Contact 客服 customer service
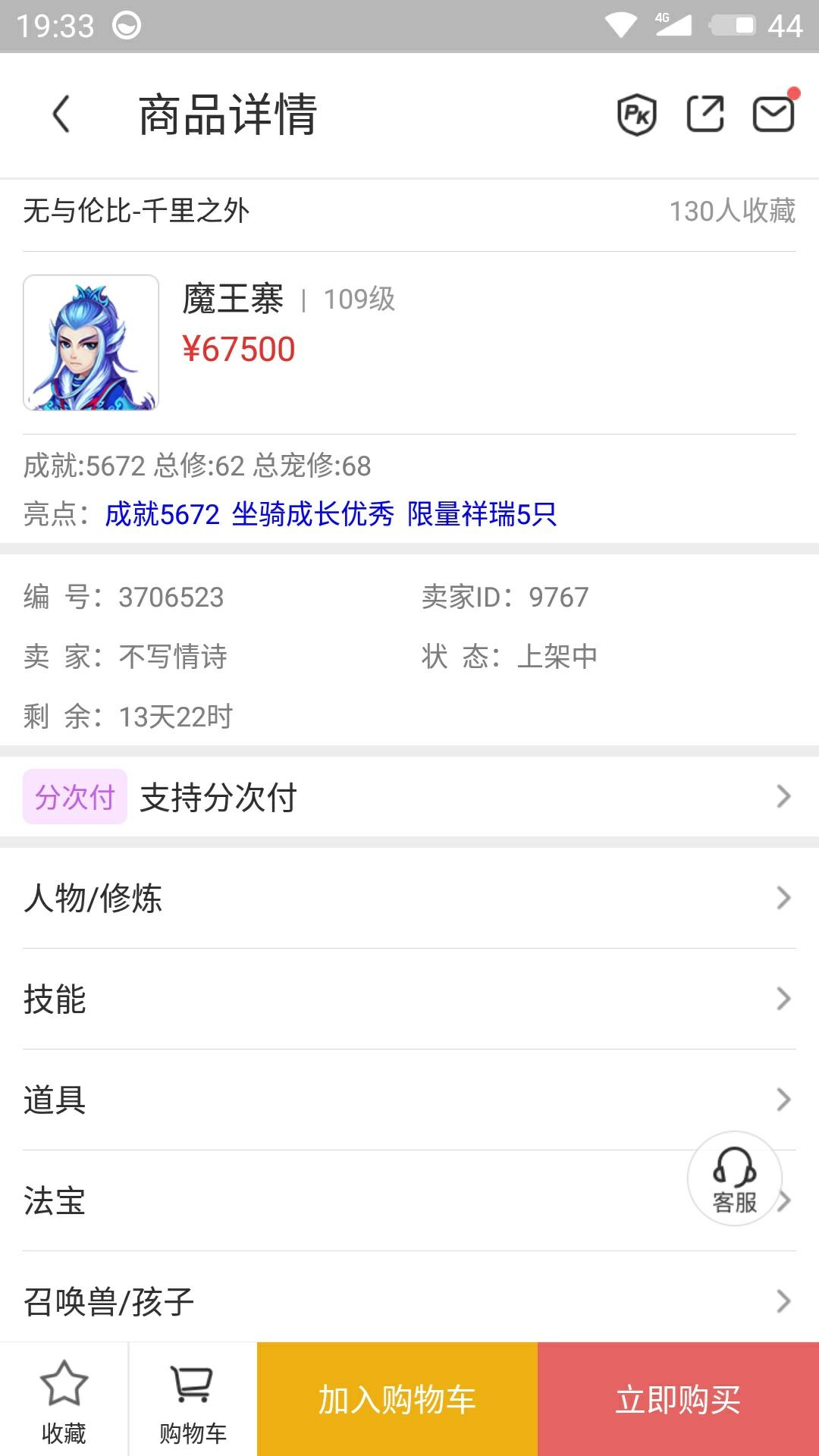 pos(734,1178)
